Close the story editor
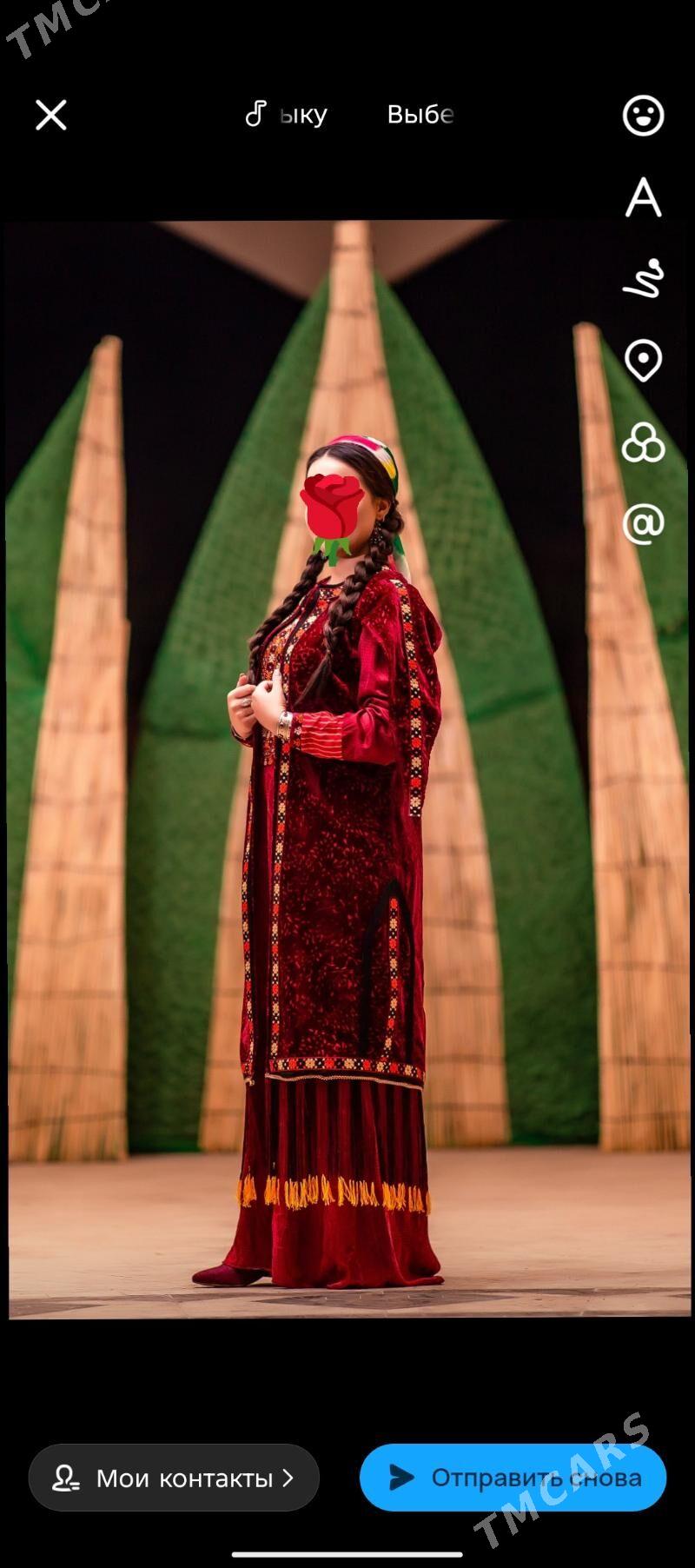 tap(51, 115)
